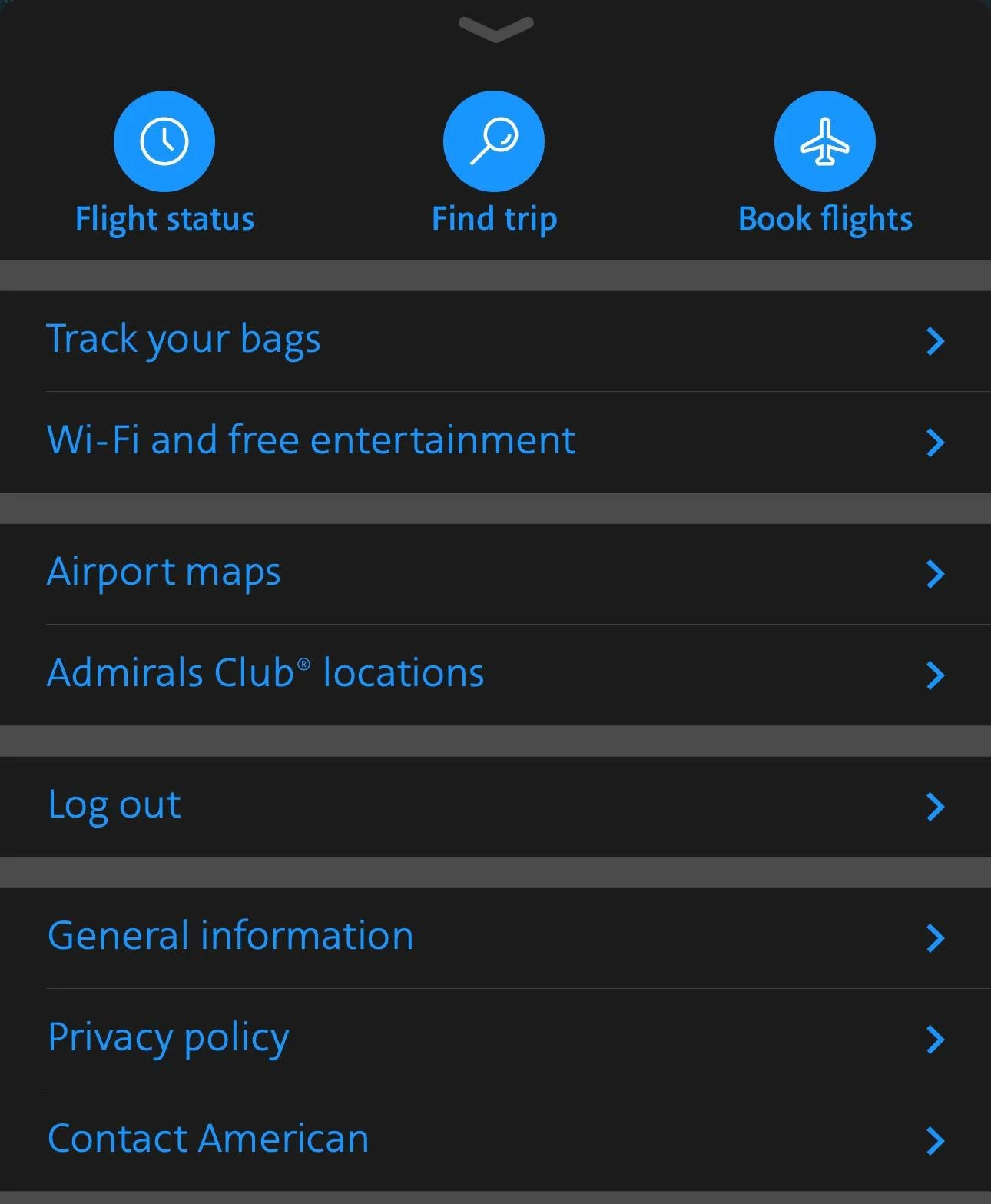Show Admirals Club locations
Screen dimensions: 991x1204
(x=495, y=674)
